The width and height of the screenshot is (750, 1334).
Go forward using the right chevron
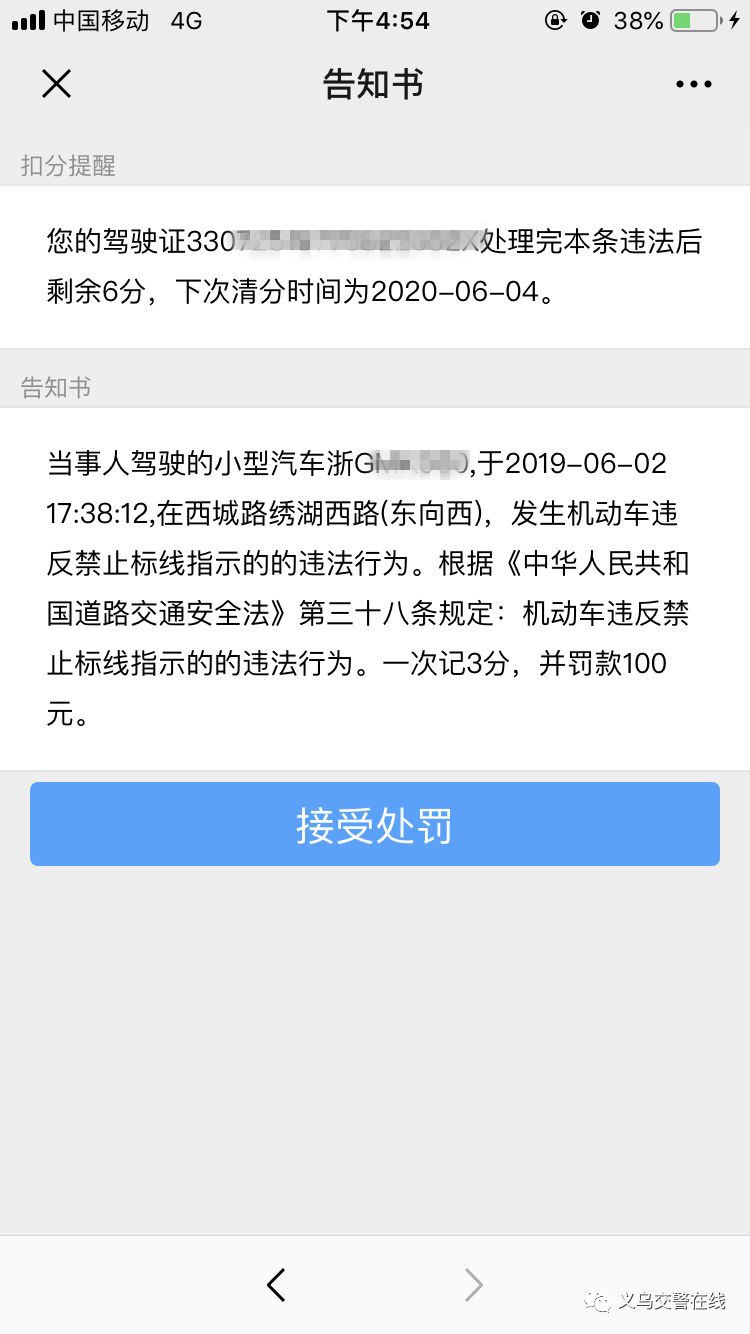coord(473,1286)
